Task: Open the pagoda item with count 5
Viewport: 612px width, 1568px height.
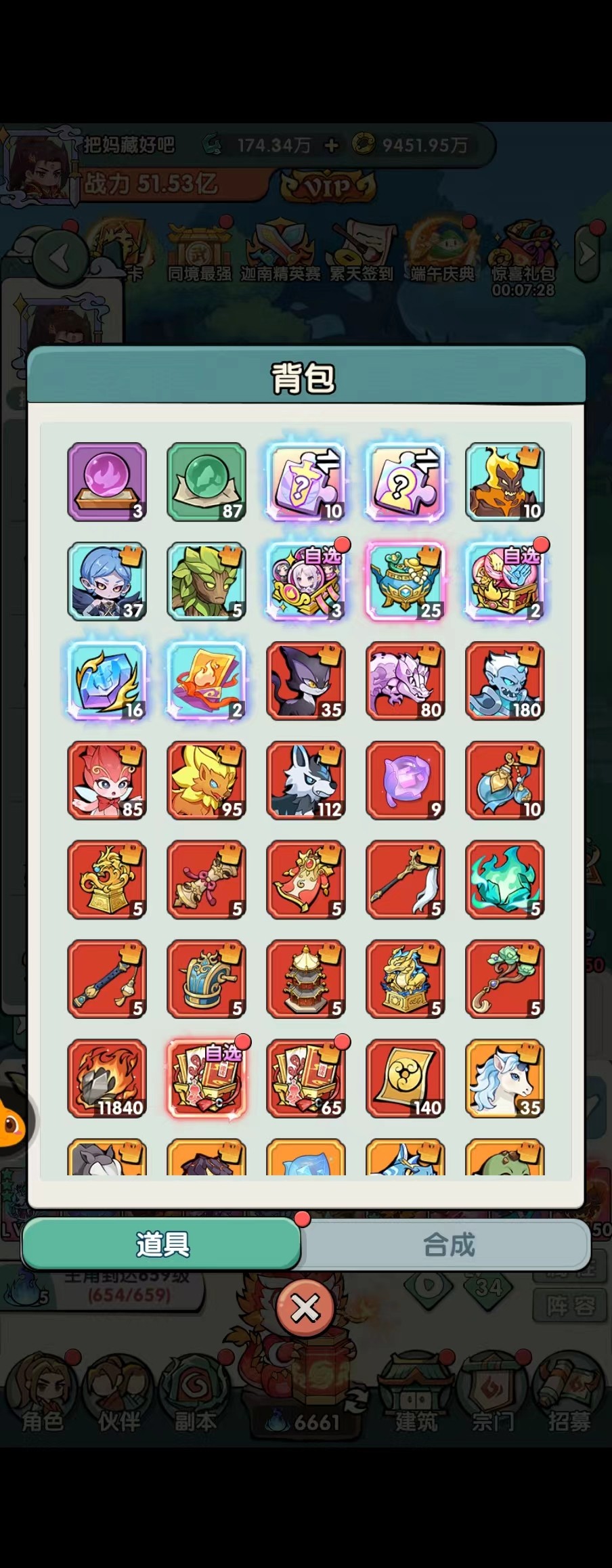Action: tap(306, 979)
